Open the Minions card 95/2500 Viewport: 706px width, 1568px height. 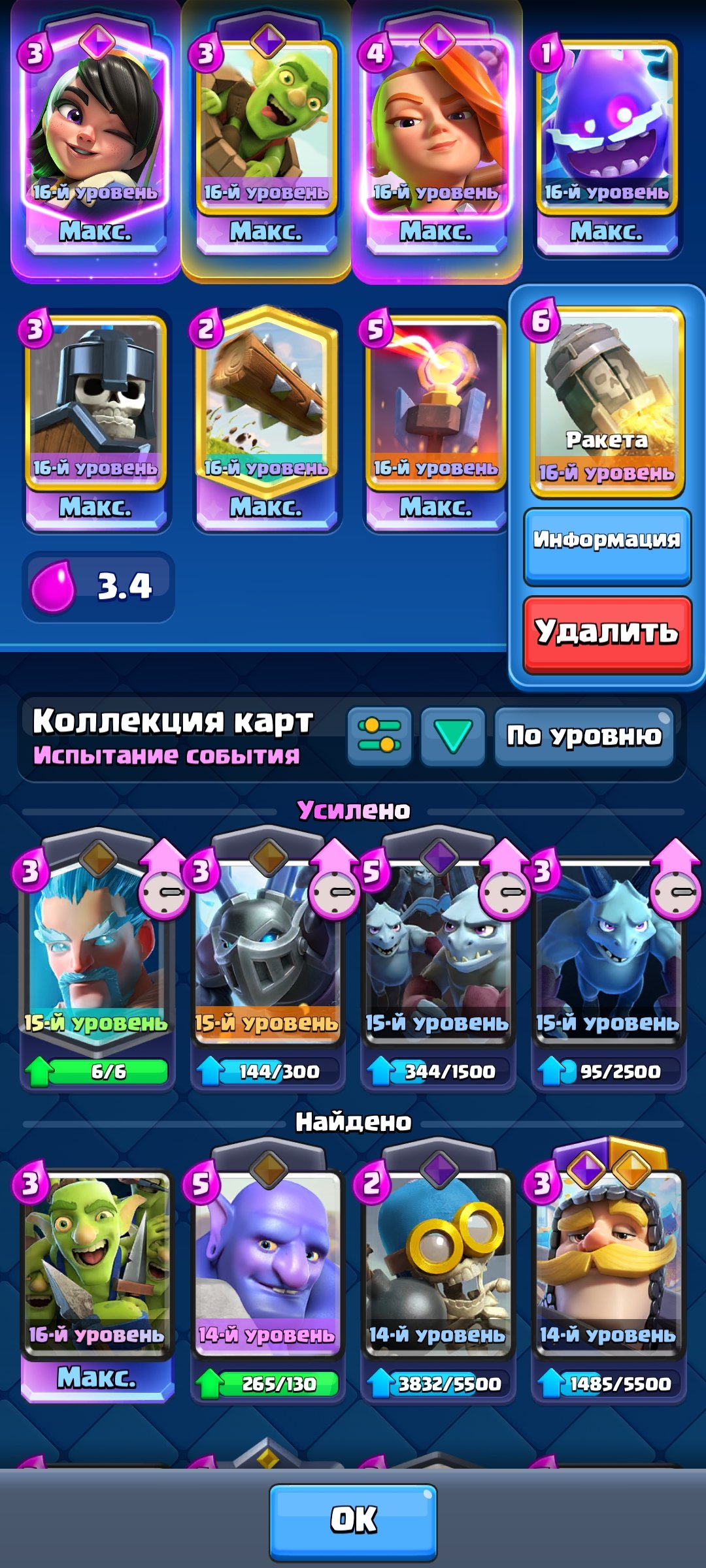[x=607, y=964]
